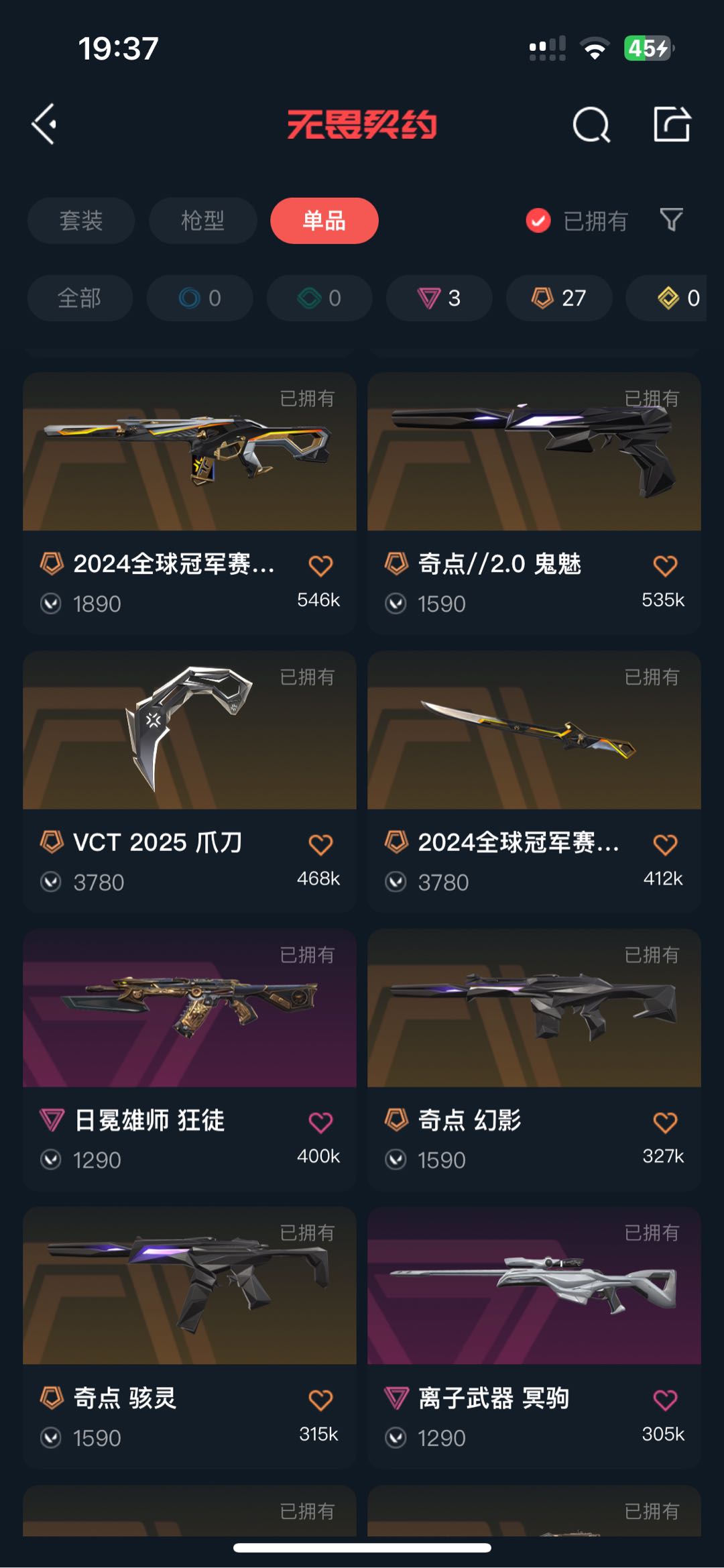
Task: Open the VCT 2025 爪刀 card
Action: 190,781
